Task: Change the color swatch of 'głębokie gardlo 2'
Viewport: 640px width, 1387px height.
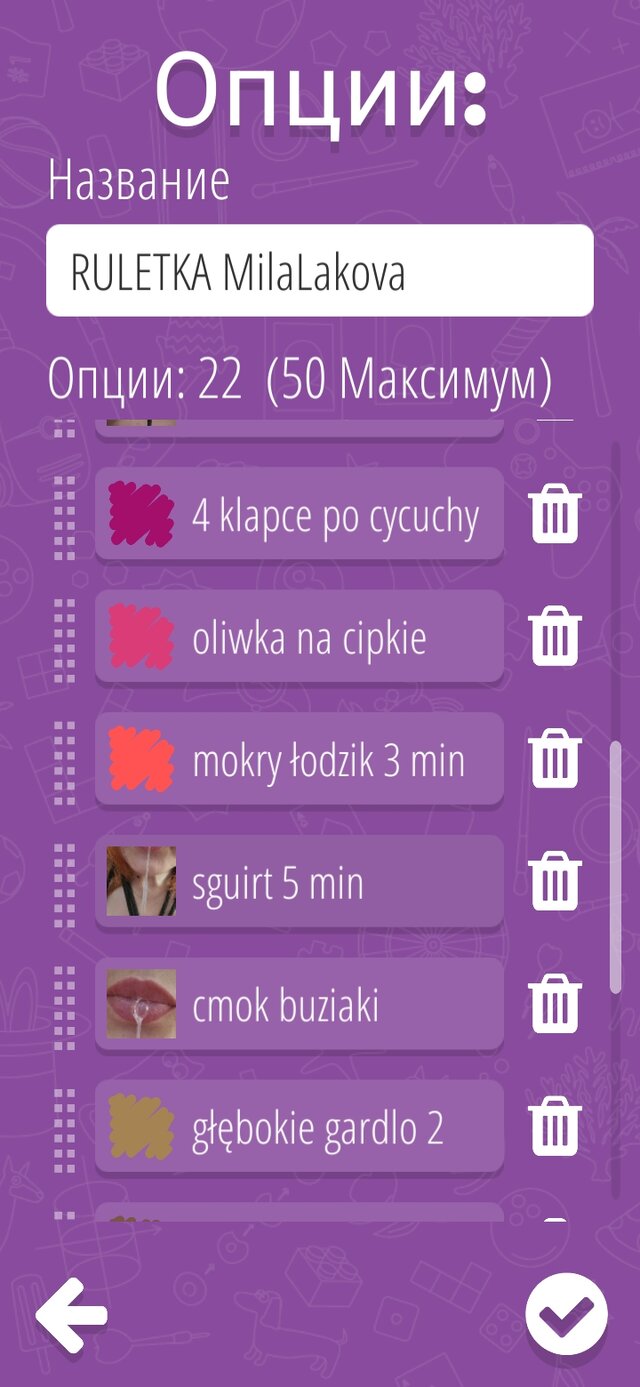Action: tap(141, 1126)
